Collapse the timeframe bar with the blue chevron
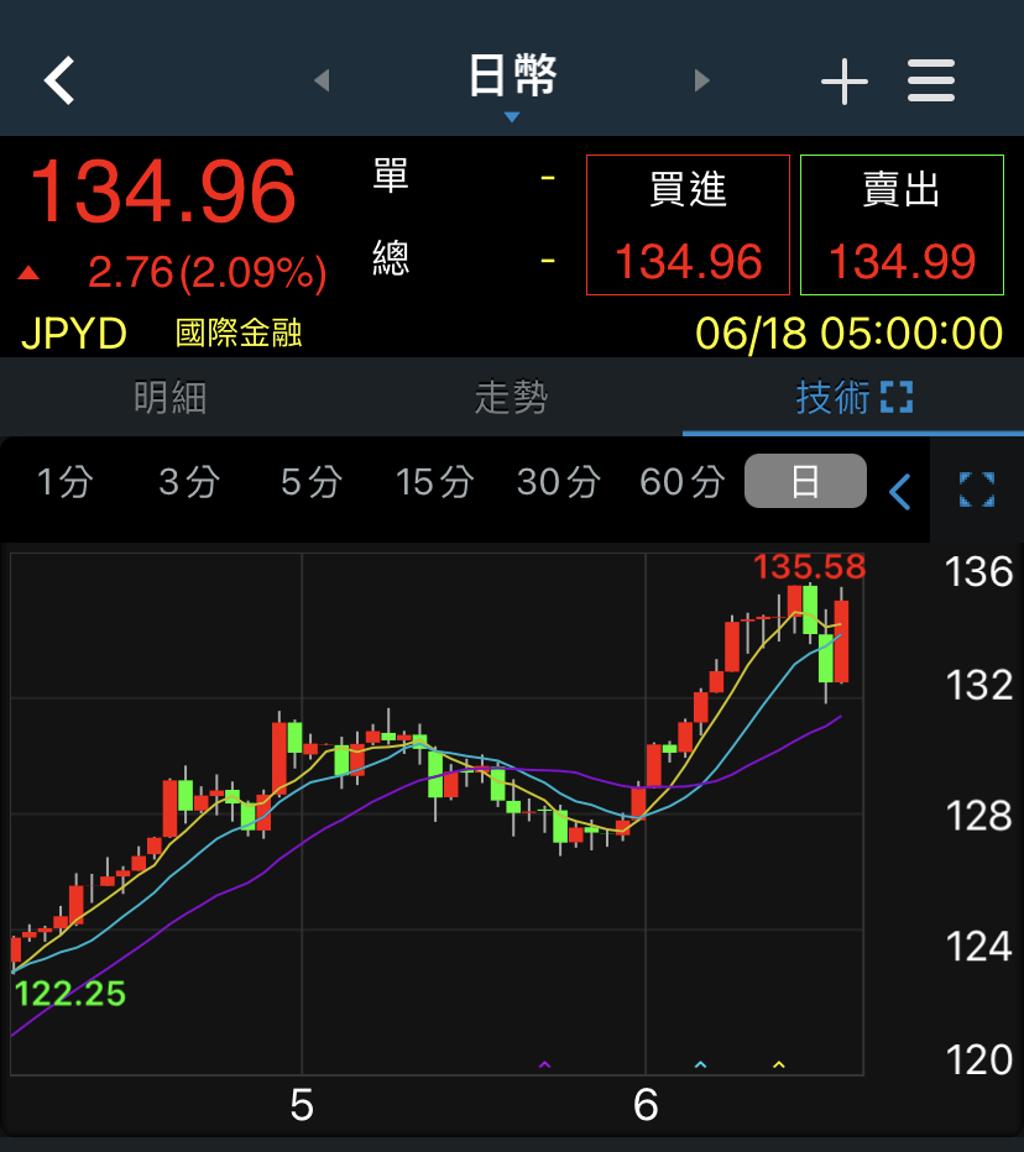1024x1152 pixels. 899,491
